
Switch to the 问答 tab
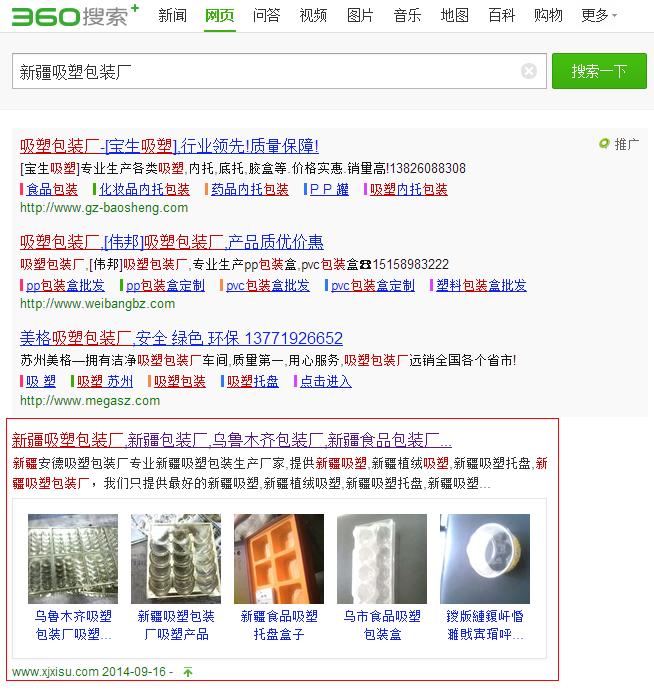click(x=266, y=15)
